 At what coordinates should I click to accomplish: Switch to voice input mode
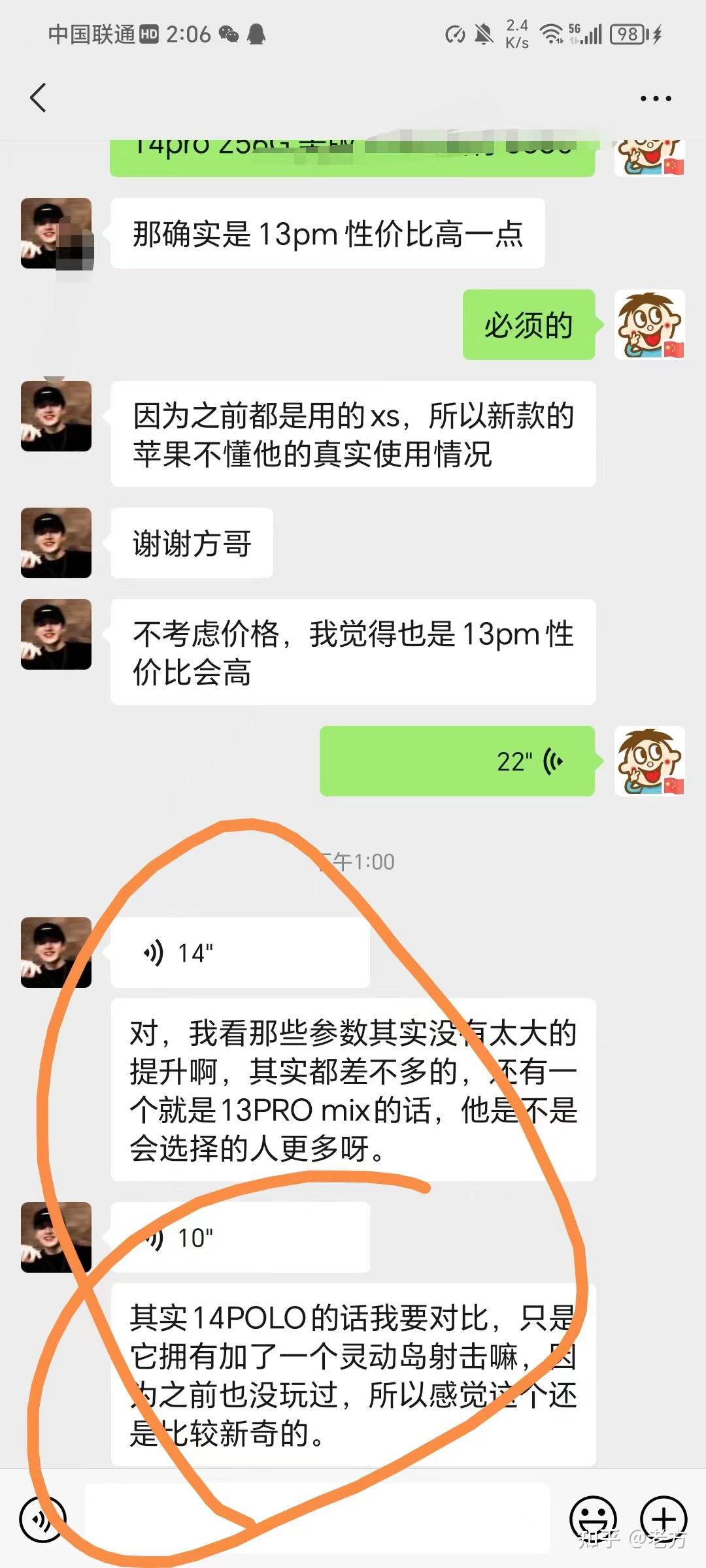tap(42, 1518)
